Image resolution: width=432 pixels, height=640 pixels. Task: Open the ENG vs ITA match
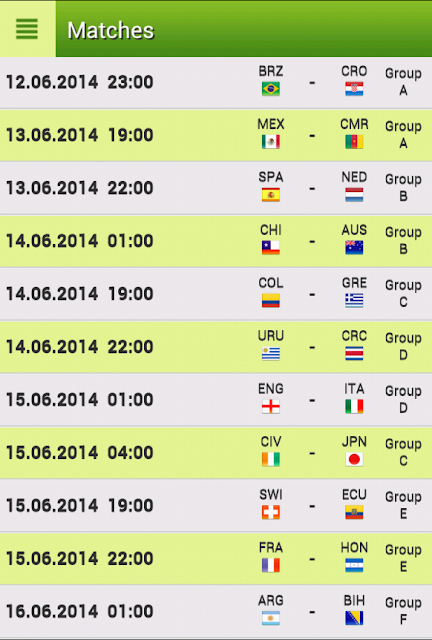point(216,400)
